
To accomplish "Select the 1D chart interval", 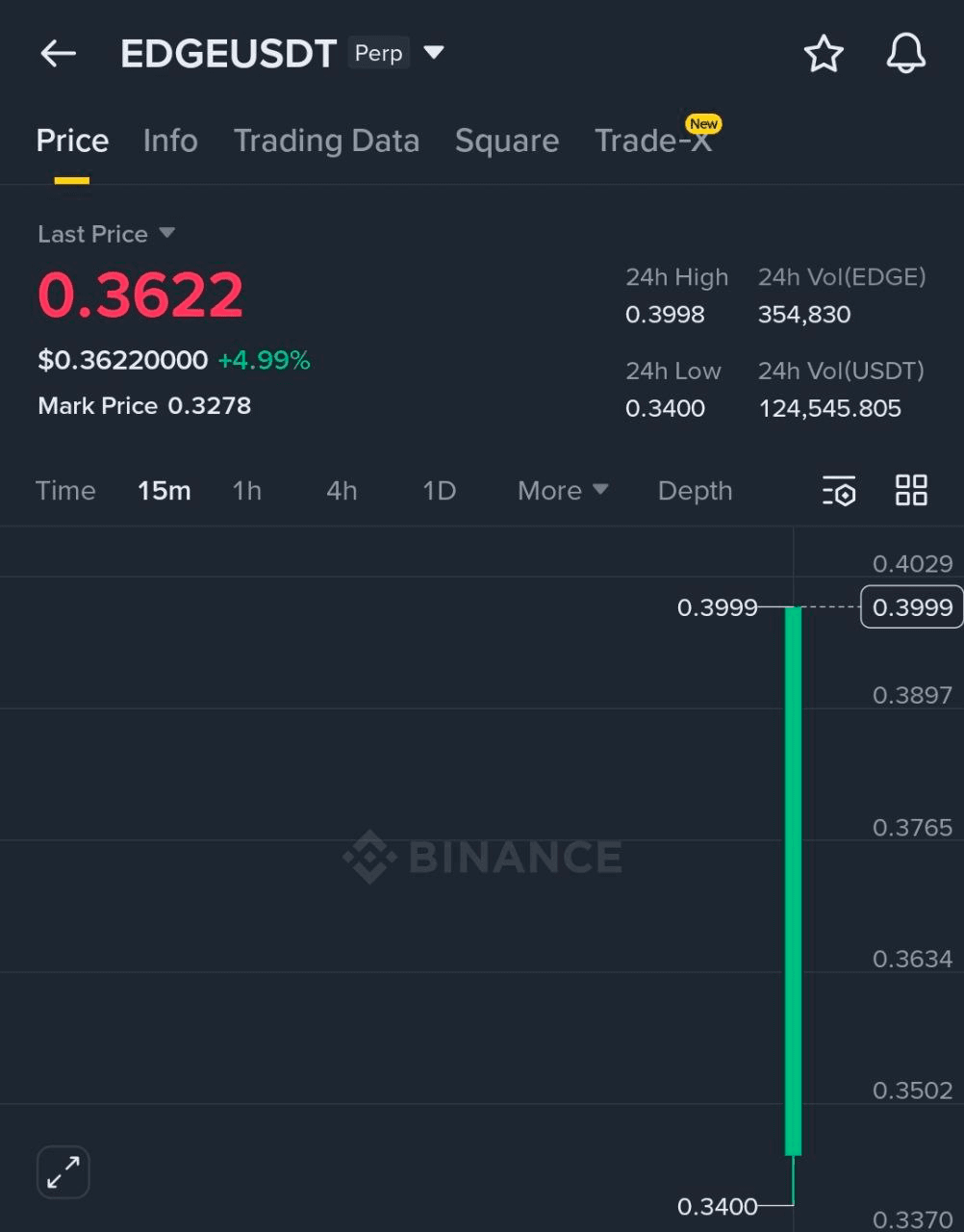I will [x=439, y=491].
